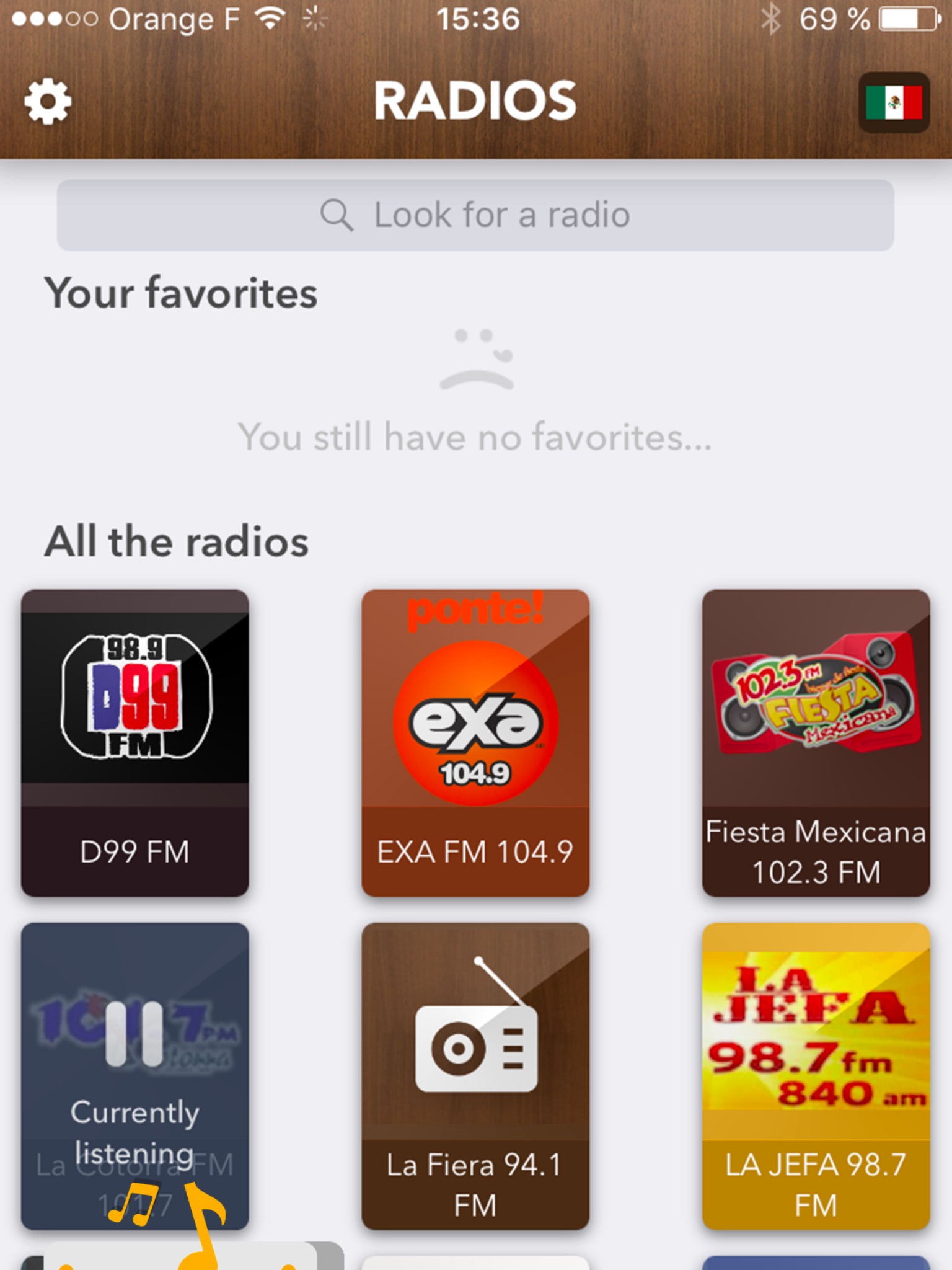Change country via the Mexico flag
The image size is (952, 1270).
coord(893,102)
